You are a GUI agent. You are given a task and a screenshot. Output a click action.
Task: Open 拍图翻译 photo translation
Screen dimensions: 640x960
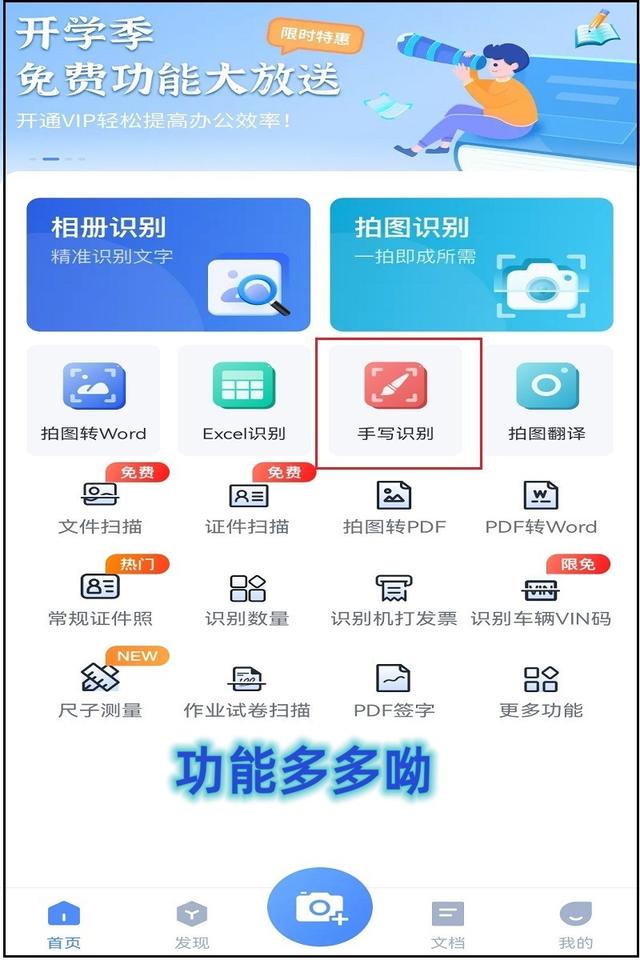click(x=547, y=401)
